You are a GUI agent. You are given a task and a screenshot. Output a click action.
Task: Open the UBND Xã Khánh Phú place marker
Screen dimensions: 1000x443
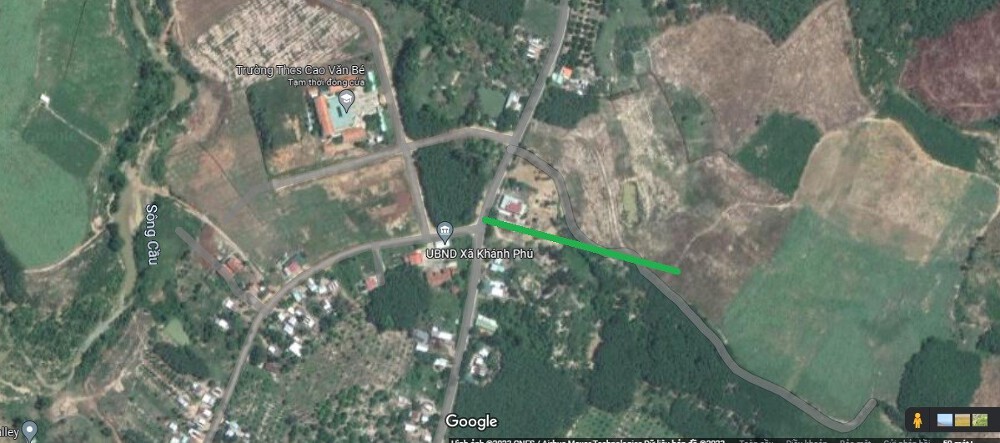click(x=444, y=233)
